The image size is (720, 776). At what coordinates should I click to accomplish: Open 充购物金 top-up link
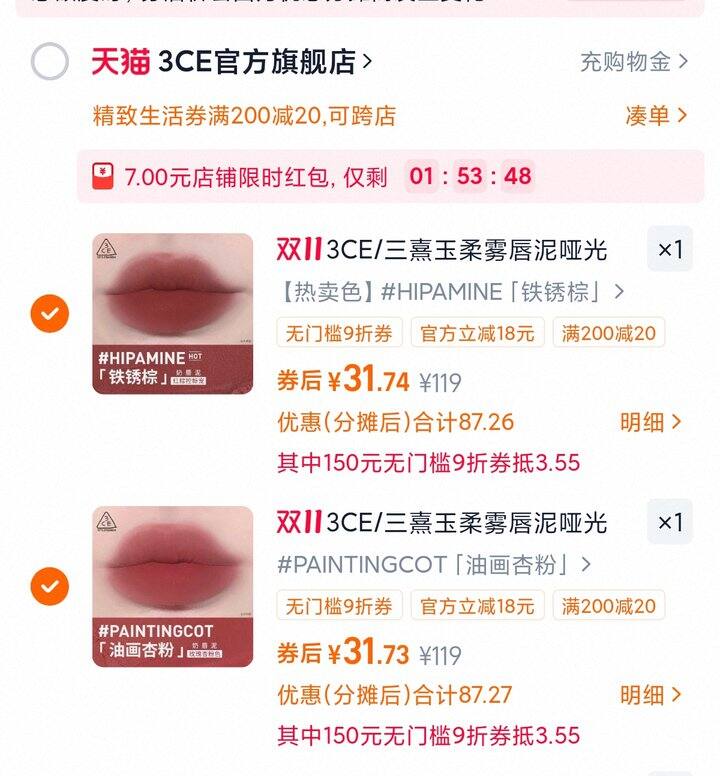coord(634,62)
